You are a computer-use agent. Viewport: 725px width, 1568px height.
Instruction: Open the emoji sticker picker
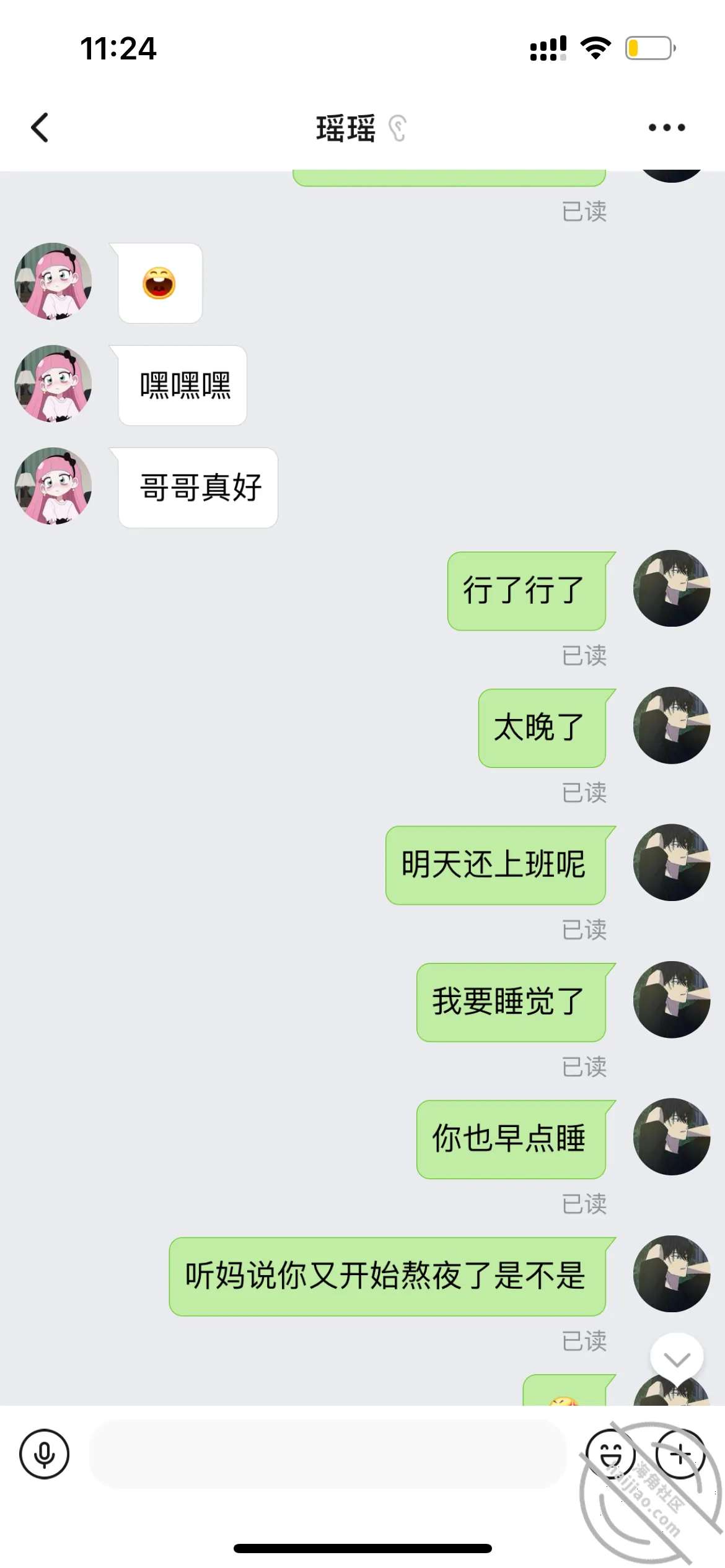pyautogui.click(x=611, y=1453)
